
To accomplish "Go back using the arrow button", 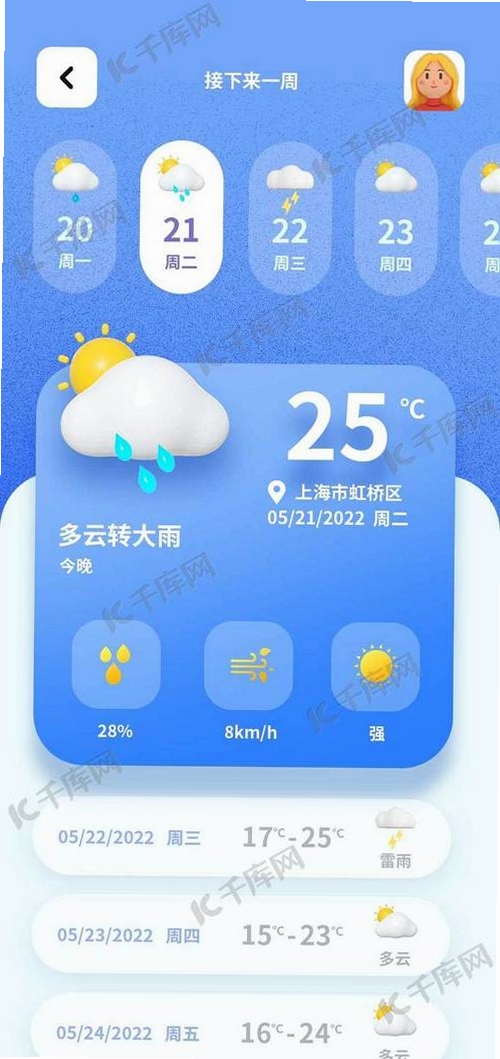I will pyautogui.click(x=66, y=78).
